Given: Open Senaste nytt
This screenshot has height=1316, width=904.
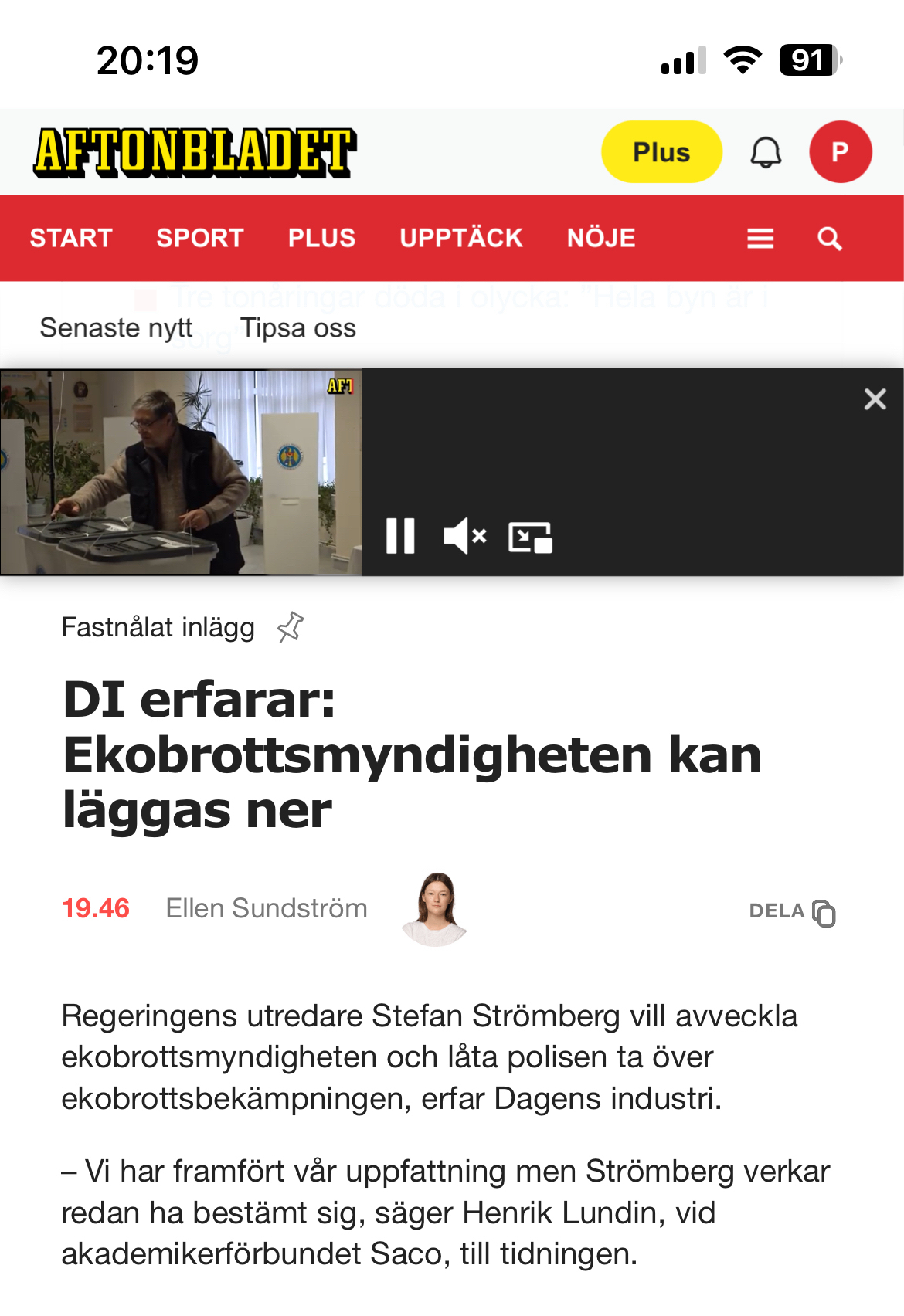Looking at the screenshot, I should (116, 328).
